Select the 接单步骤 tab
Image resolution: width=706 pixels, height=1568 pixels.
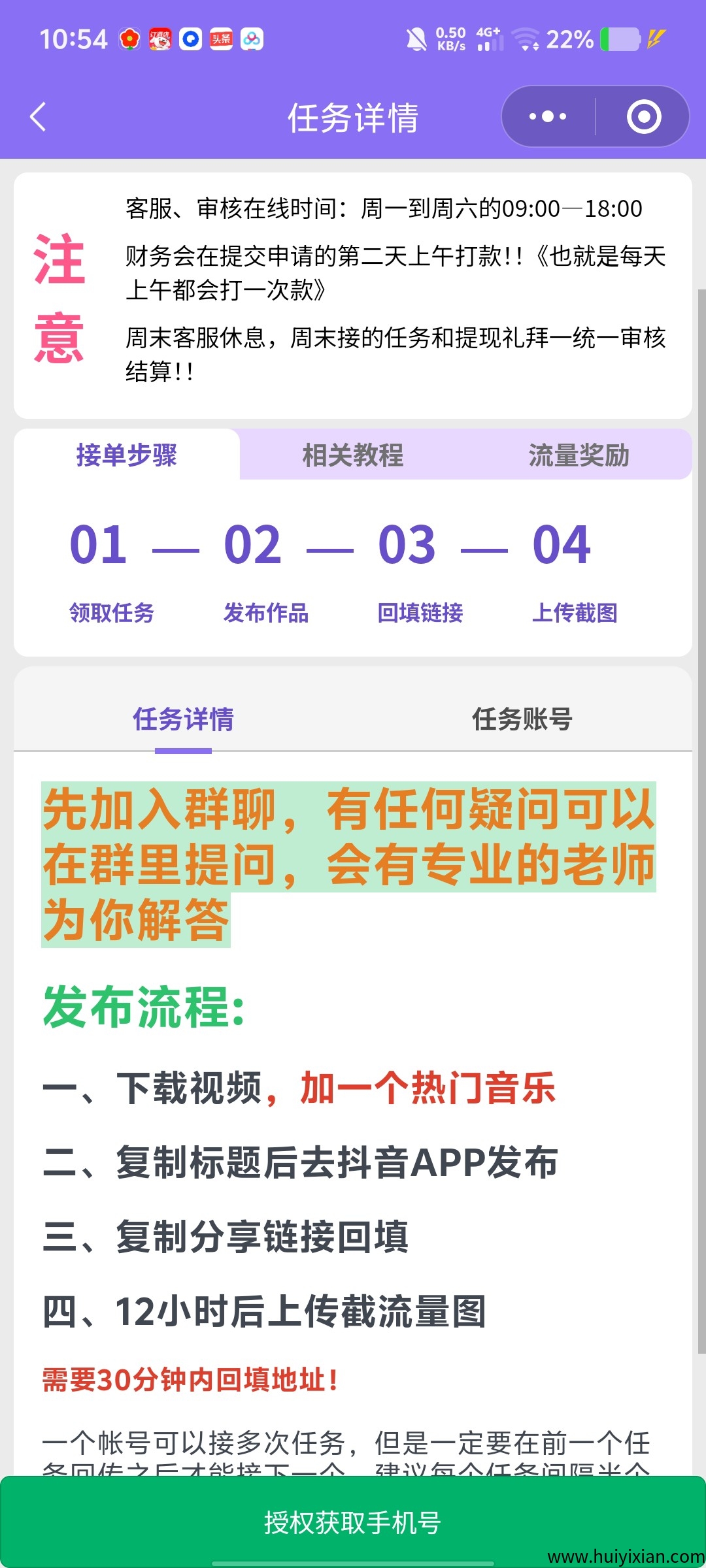click(127, 457)
